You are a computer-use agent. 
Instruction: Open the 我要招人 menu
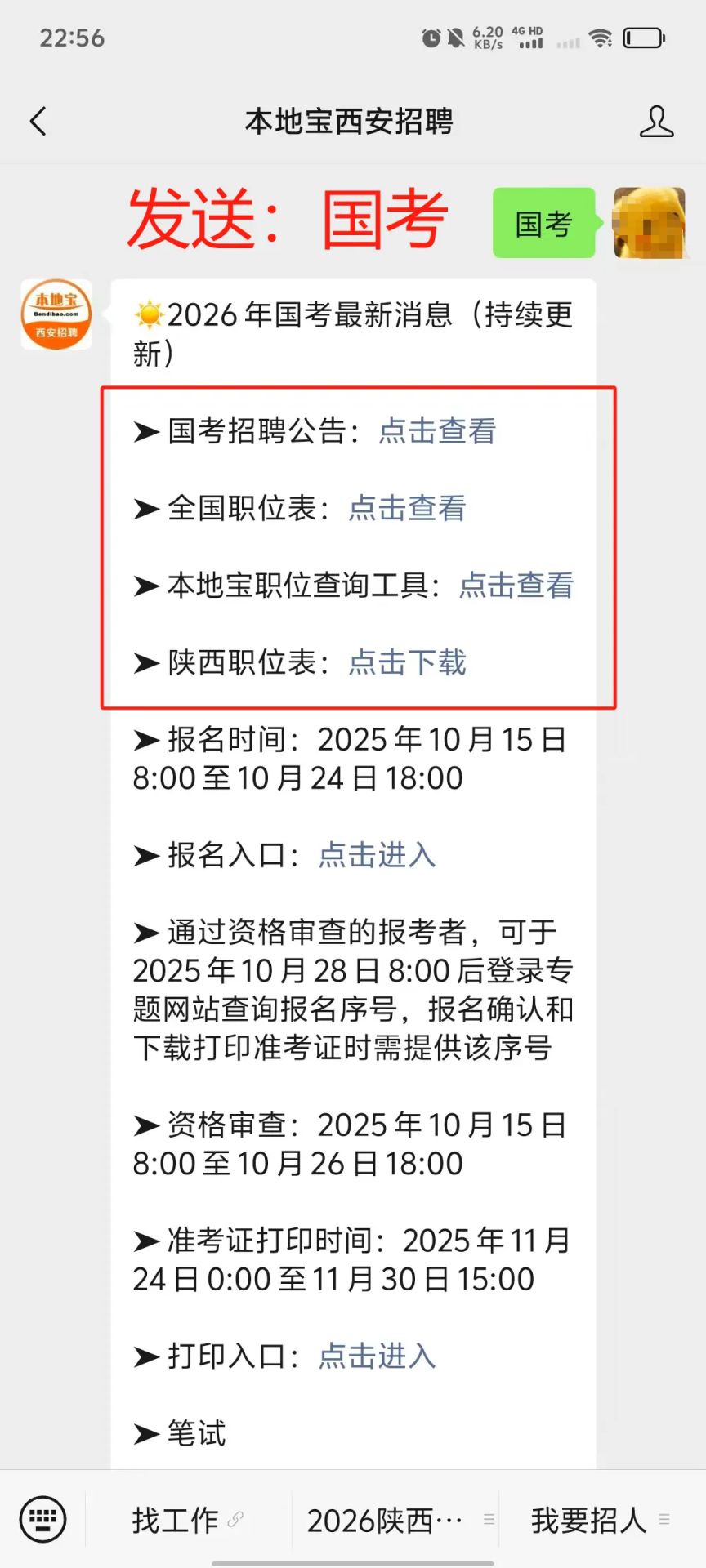pos(599,1520)
